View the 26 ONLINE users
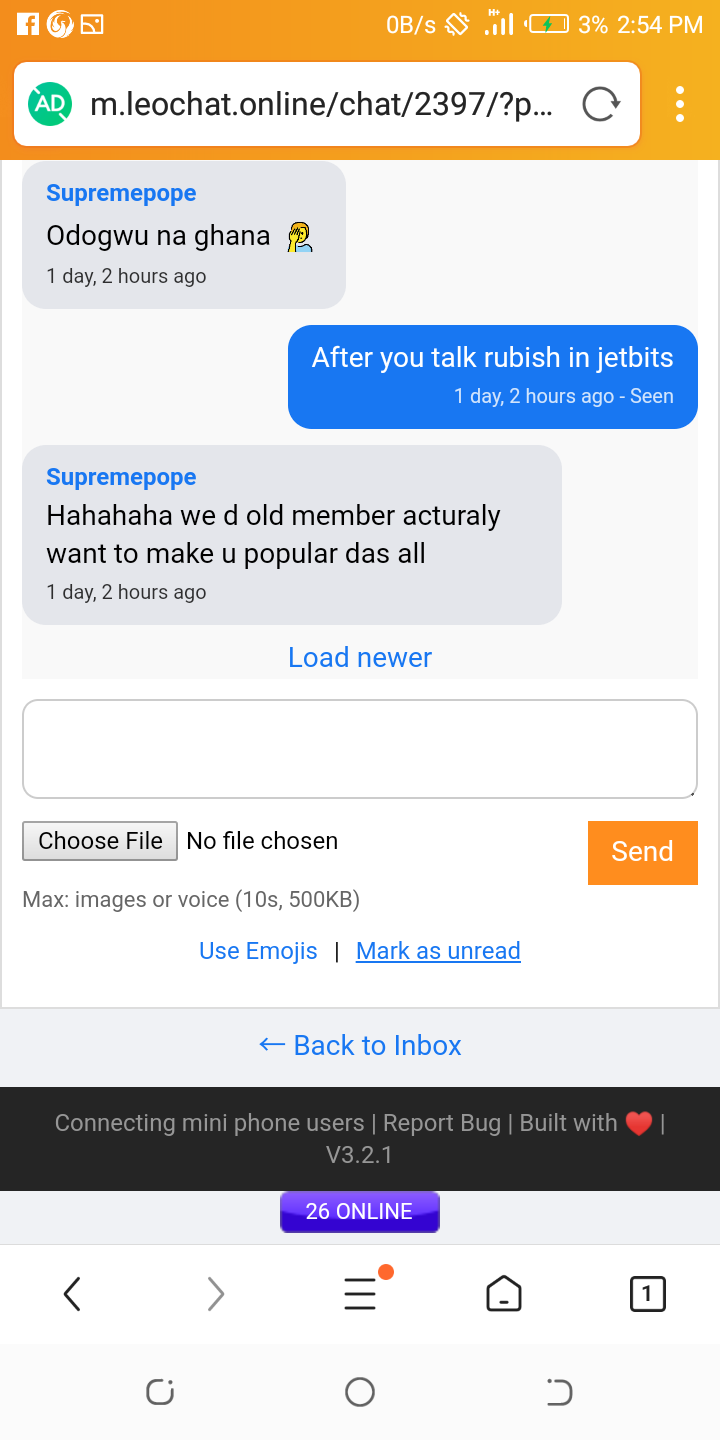Viewport: 720px width, 1440px height. tap(359, 1211)
